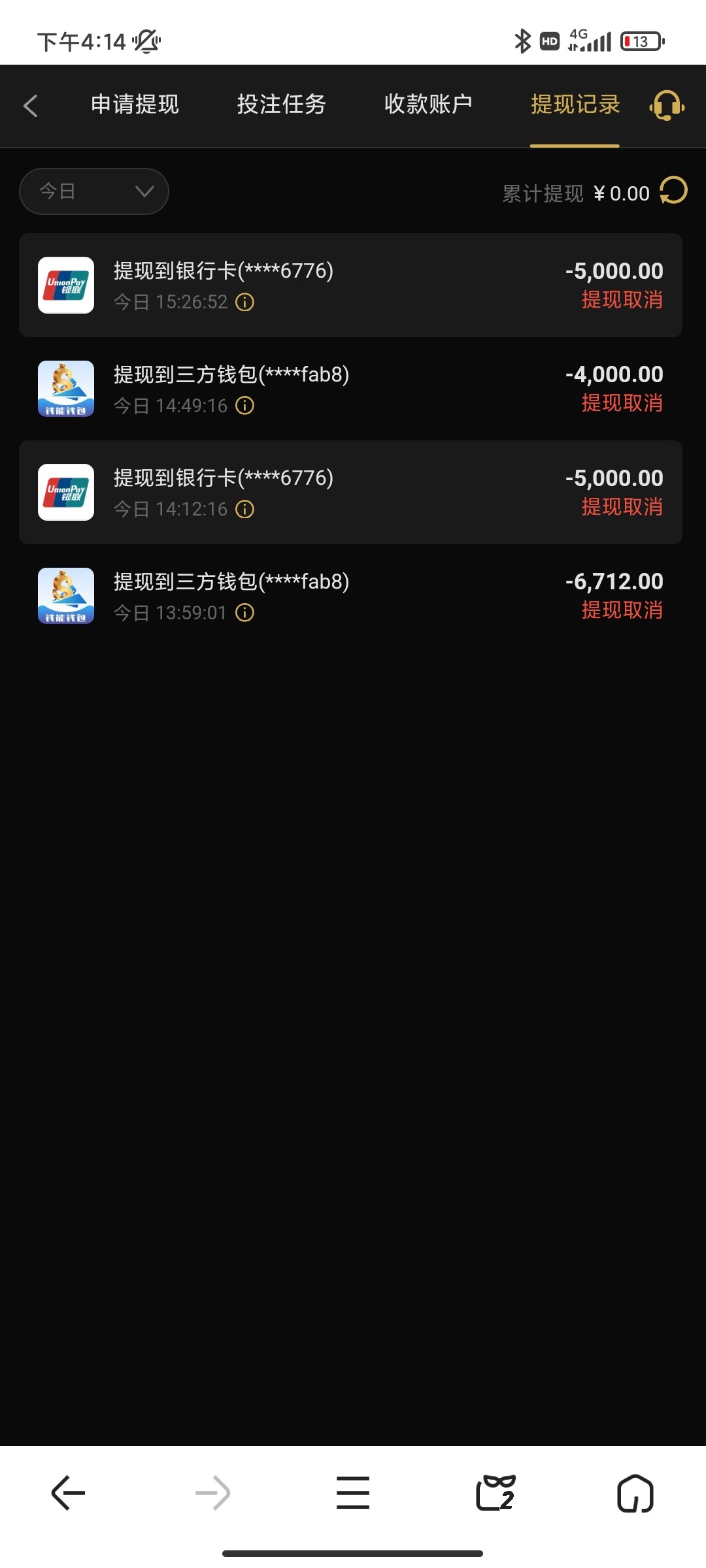Image resolution: width=706 pixels, height=1568 pixels.
Task: Expand the 今日 date filter dropdown
Action: [94, 191]
